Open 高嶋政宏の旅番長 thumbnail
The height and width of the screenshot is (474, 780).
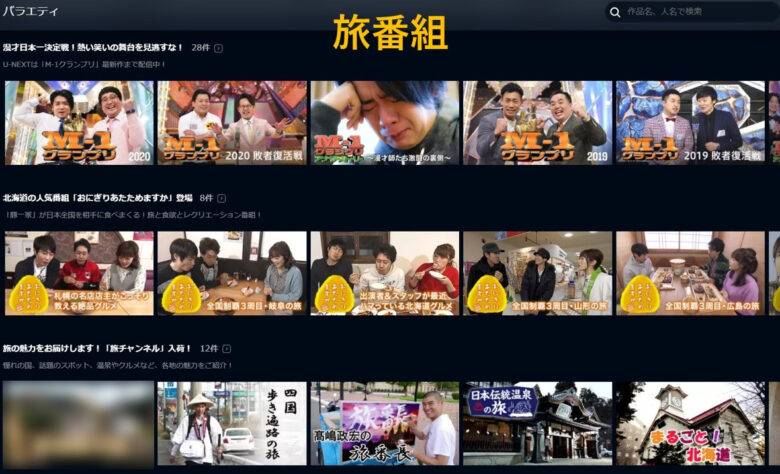(x=385, y=423)
